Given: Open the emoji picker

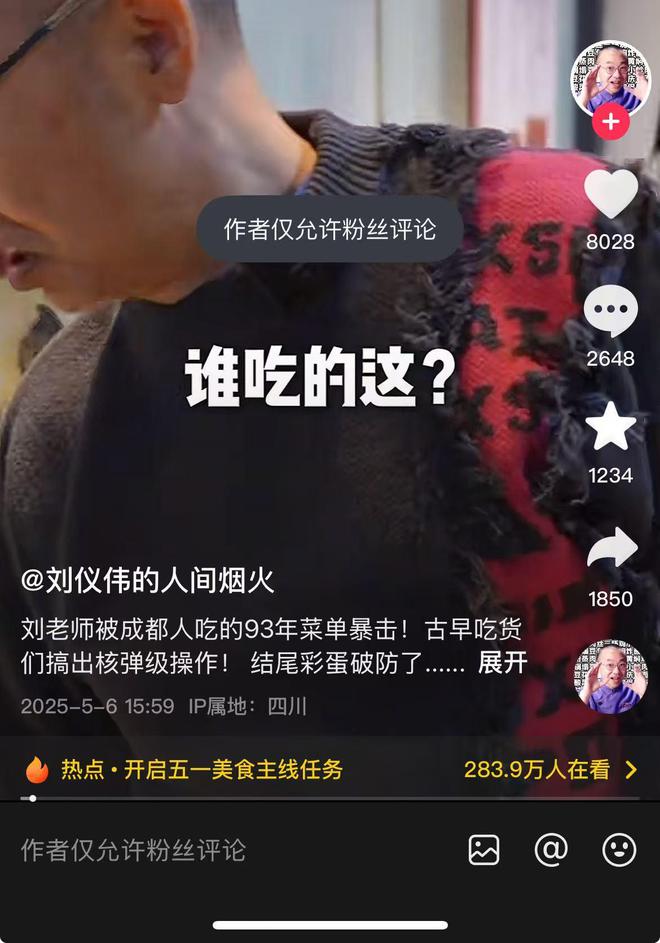Looking at the screenshot, I should click(619, 850).
